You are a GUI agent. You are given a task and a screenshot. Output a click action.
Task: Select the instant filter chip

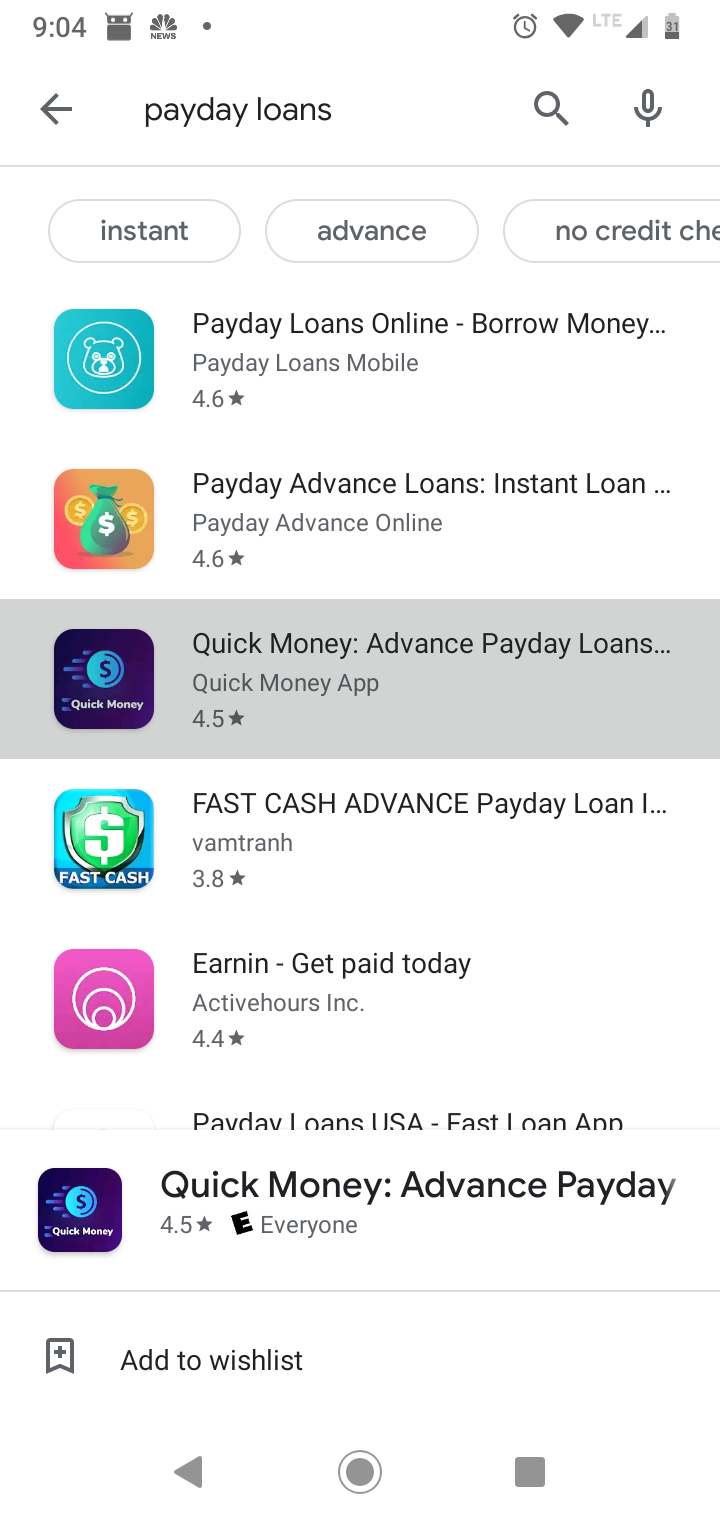(144, 231)
